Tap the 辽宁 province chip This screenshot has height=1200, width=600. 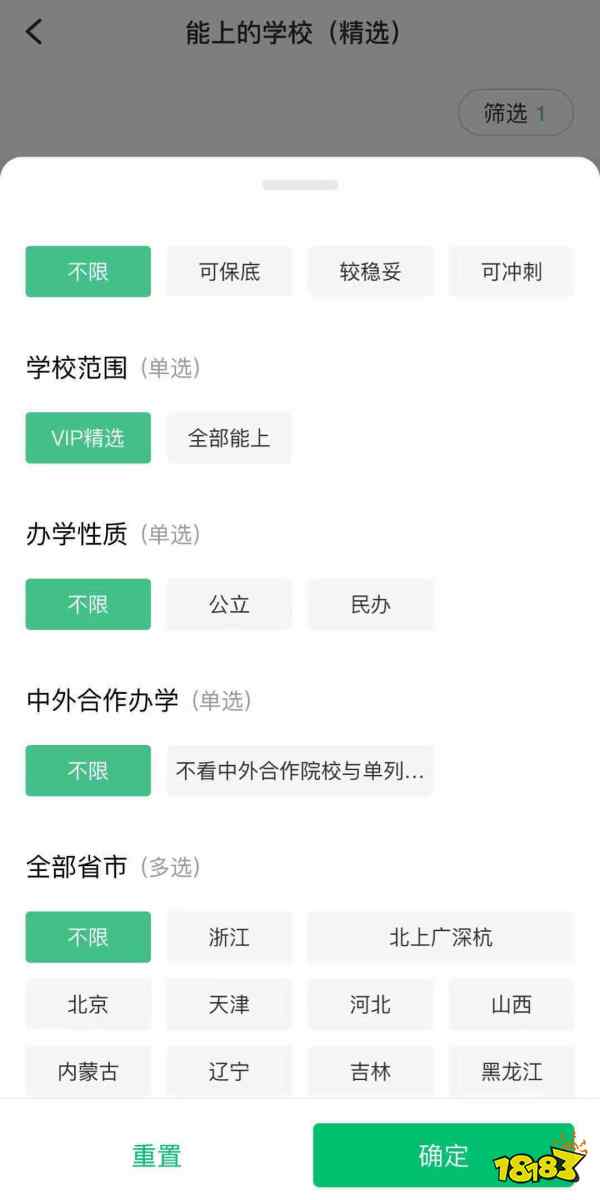pos(229,1071)
